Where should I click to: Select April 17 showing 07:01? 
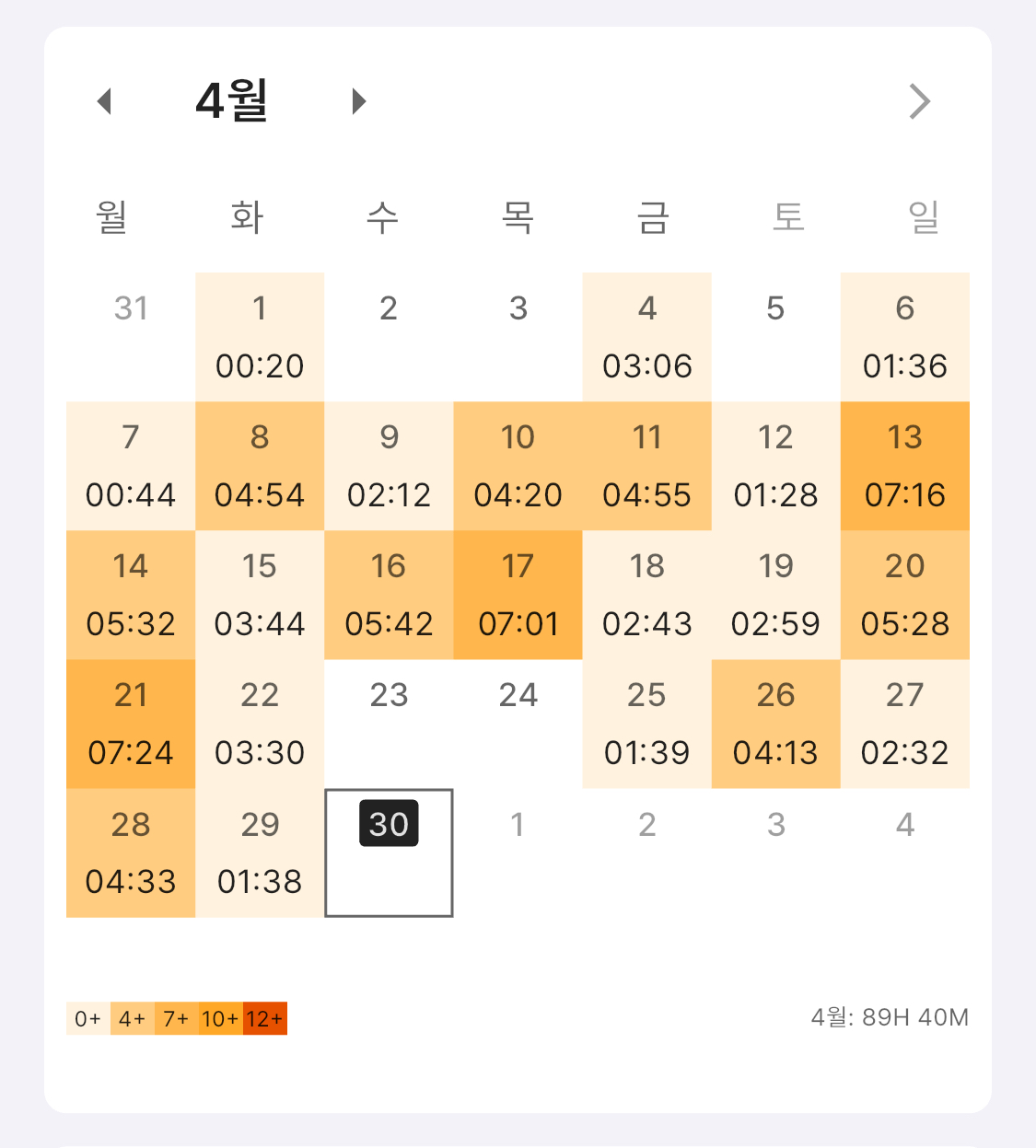518,595
